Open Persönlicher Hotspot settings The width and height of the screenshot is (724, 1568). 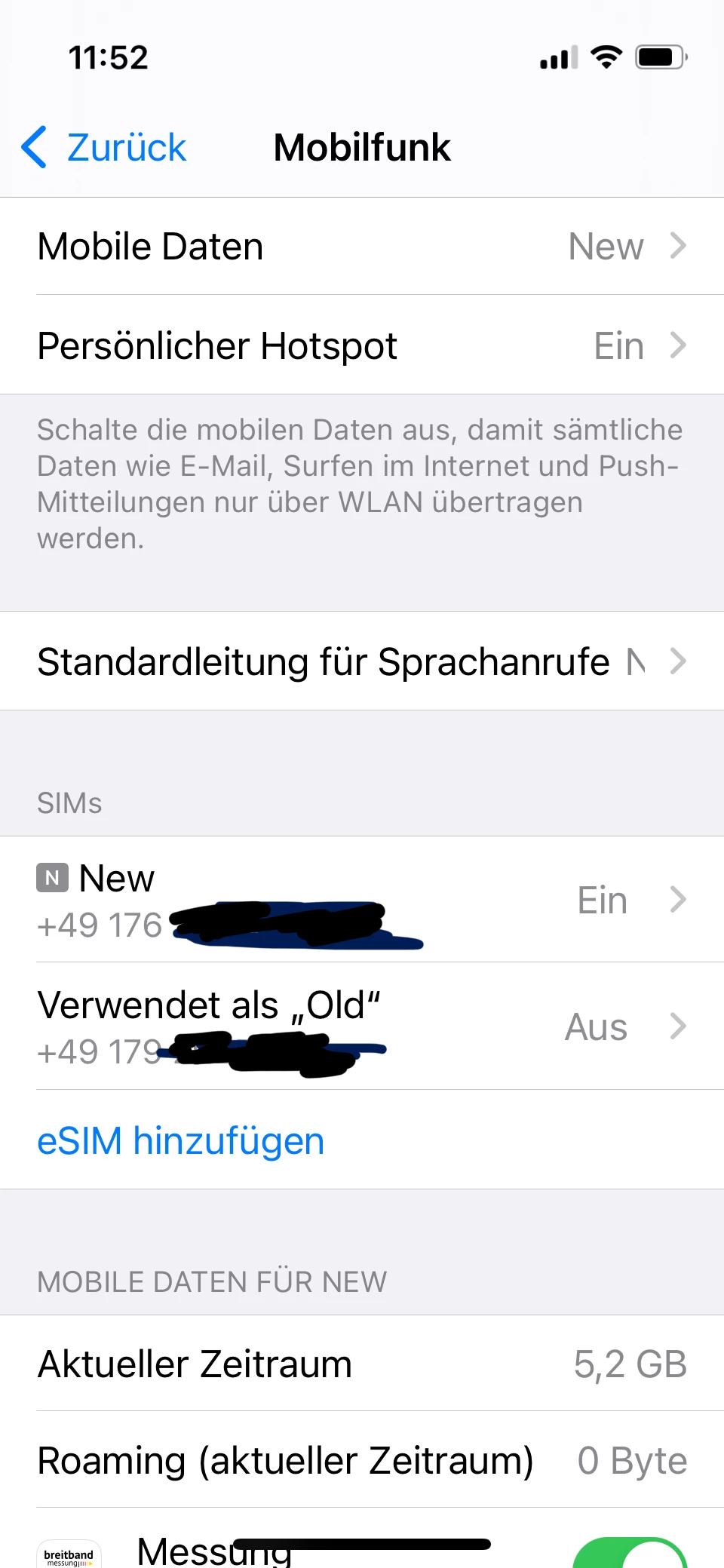[x=362, y=346]
